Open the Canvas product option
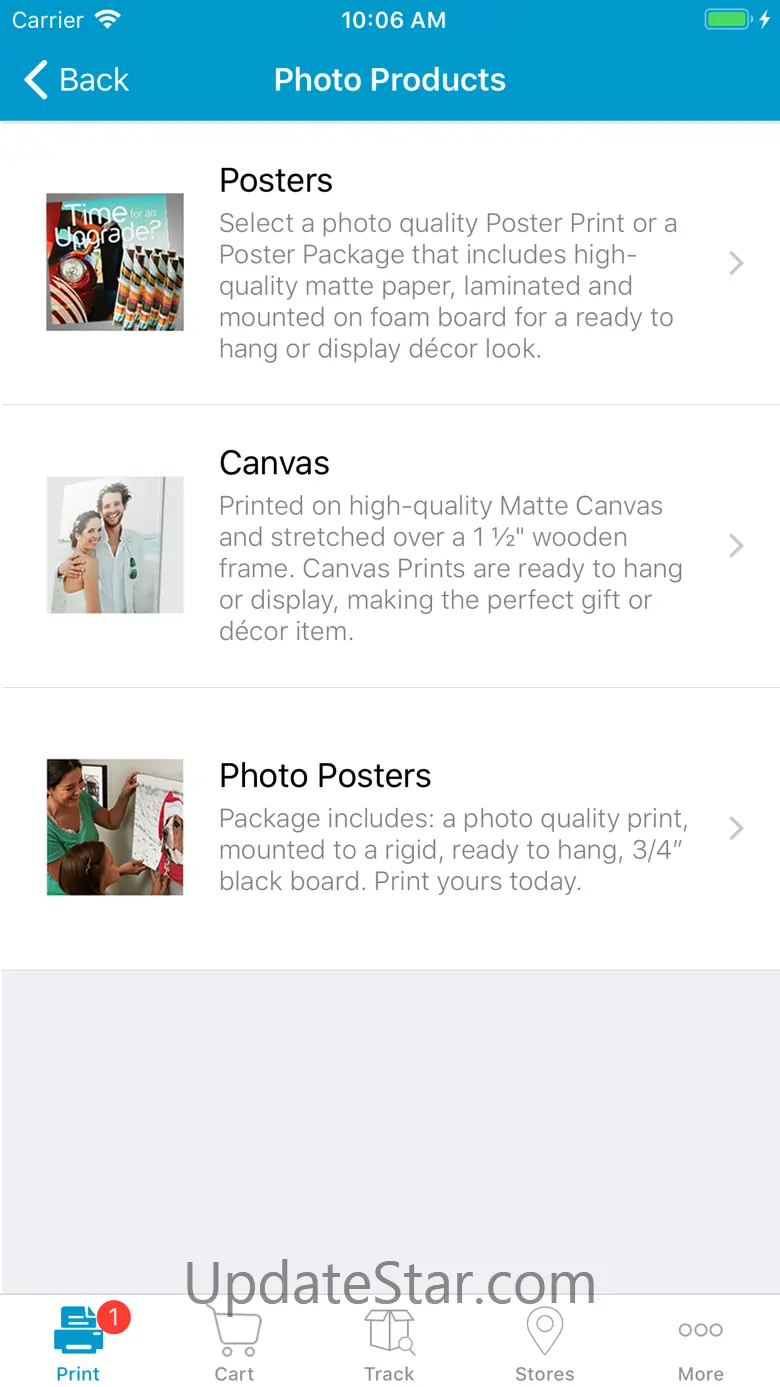Viewport: 780px width, 1387px height. tap(390, 546)
